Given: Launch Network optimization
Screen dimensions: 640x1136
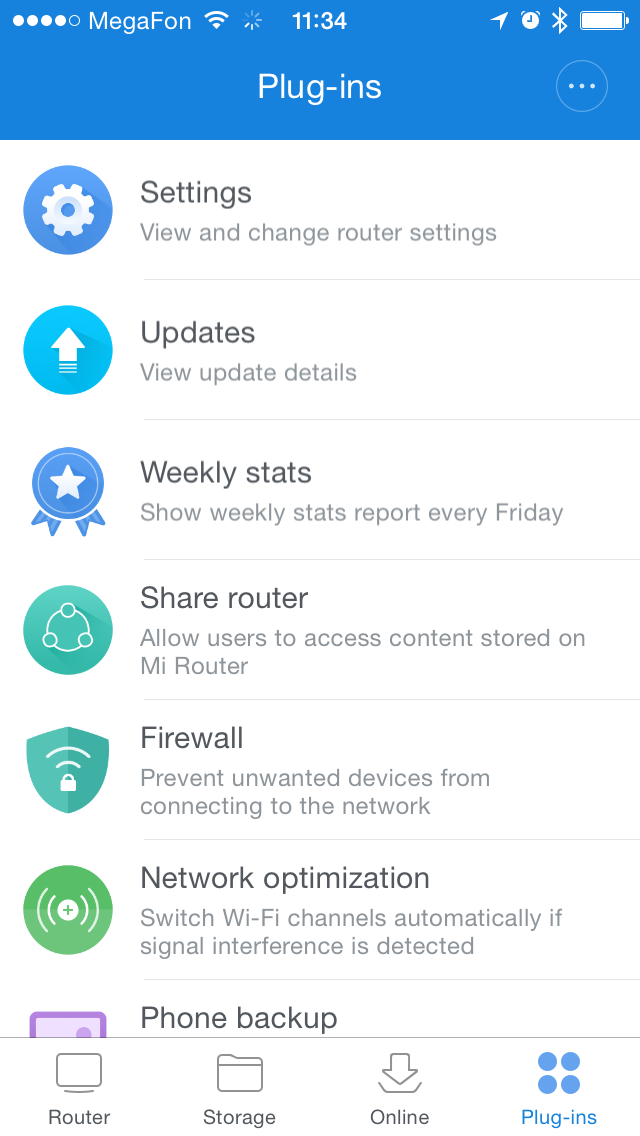Looking at the screenshot, I should coord(320,910).
